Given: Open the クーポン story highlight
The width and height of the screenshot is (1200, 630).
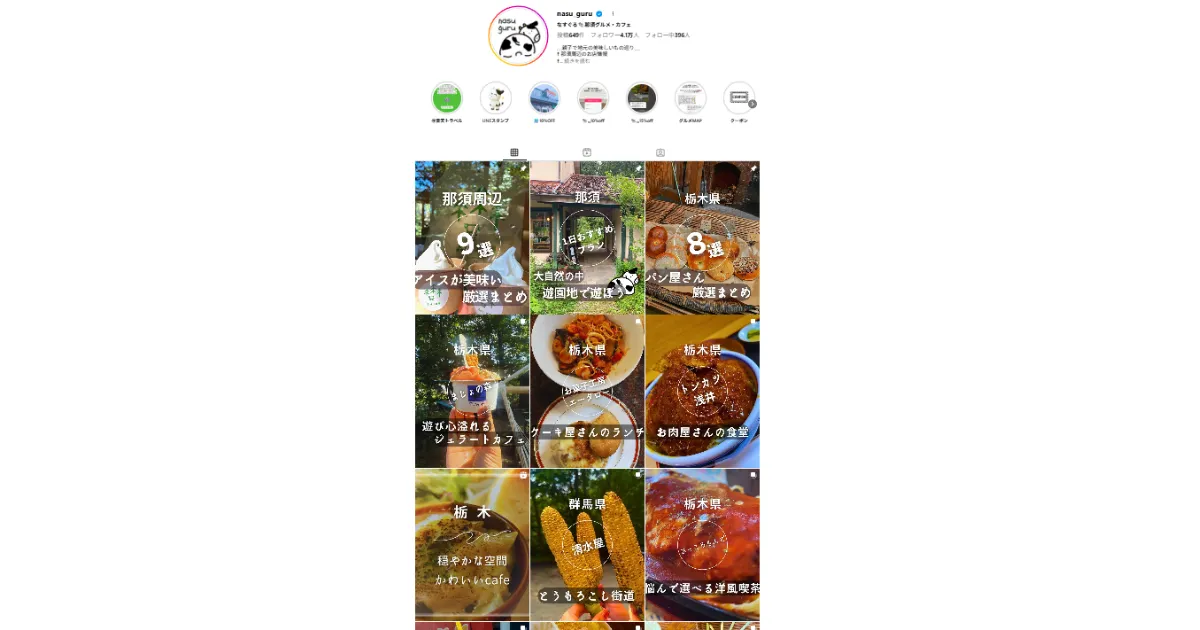Looking at the screenshot, I should coord(738,98).
